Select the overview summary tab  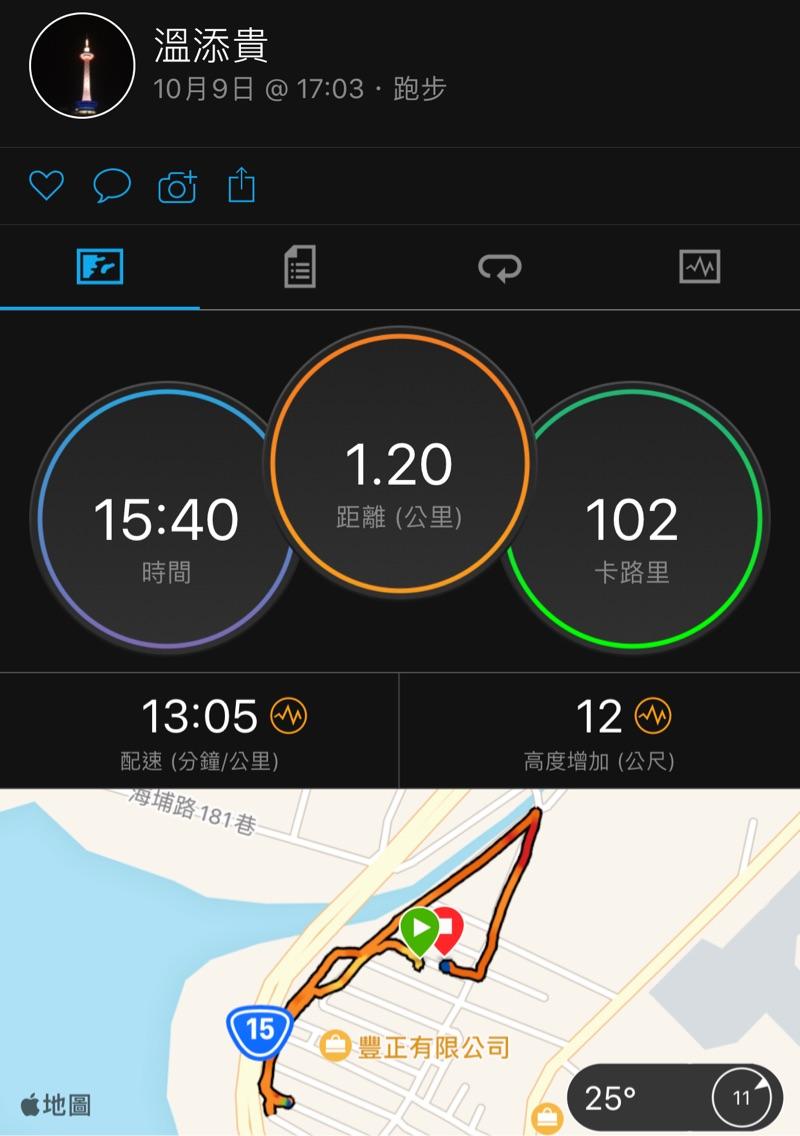coord(100,267)
